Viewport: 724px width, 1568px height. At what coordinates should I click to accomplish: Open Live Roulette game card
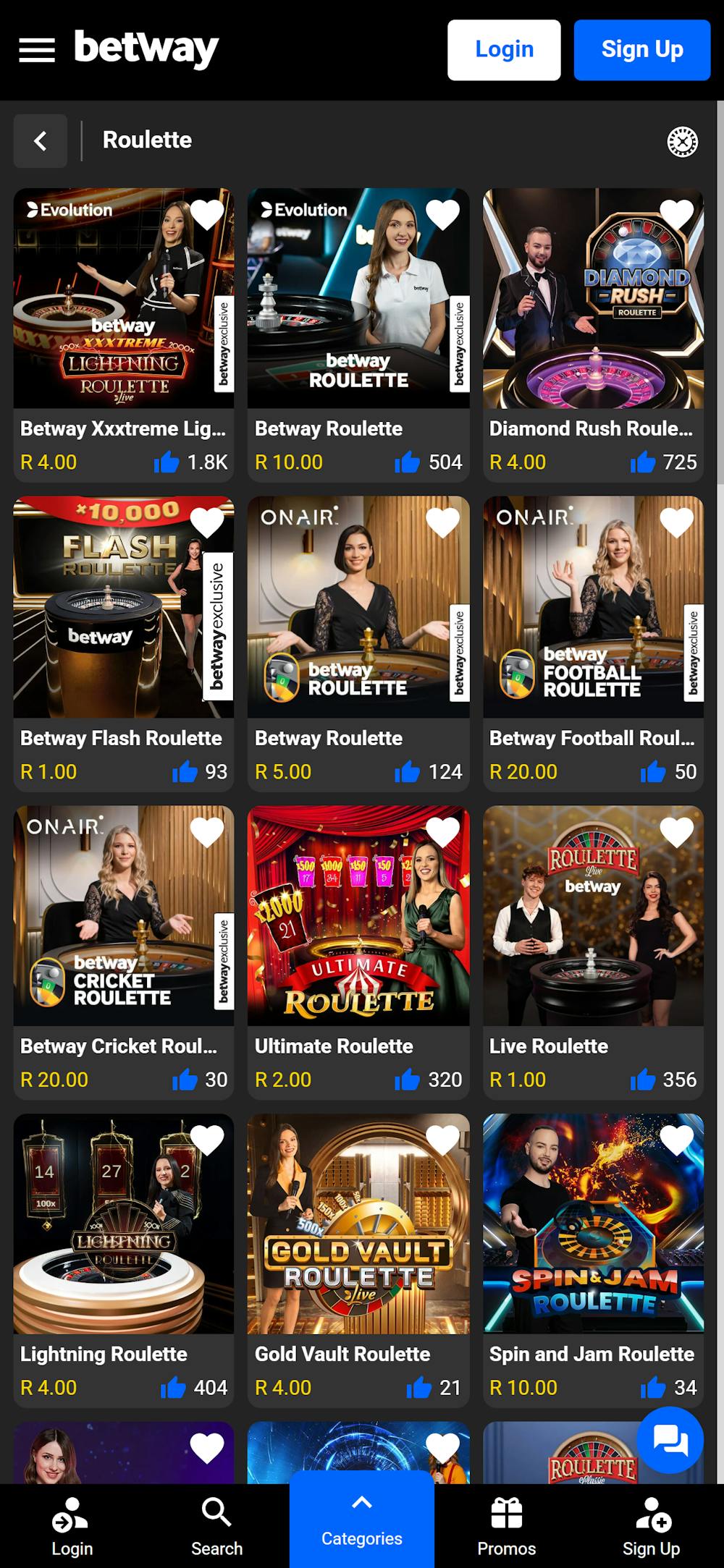point(593,915)
